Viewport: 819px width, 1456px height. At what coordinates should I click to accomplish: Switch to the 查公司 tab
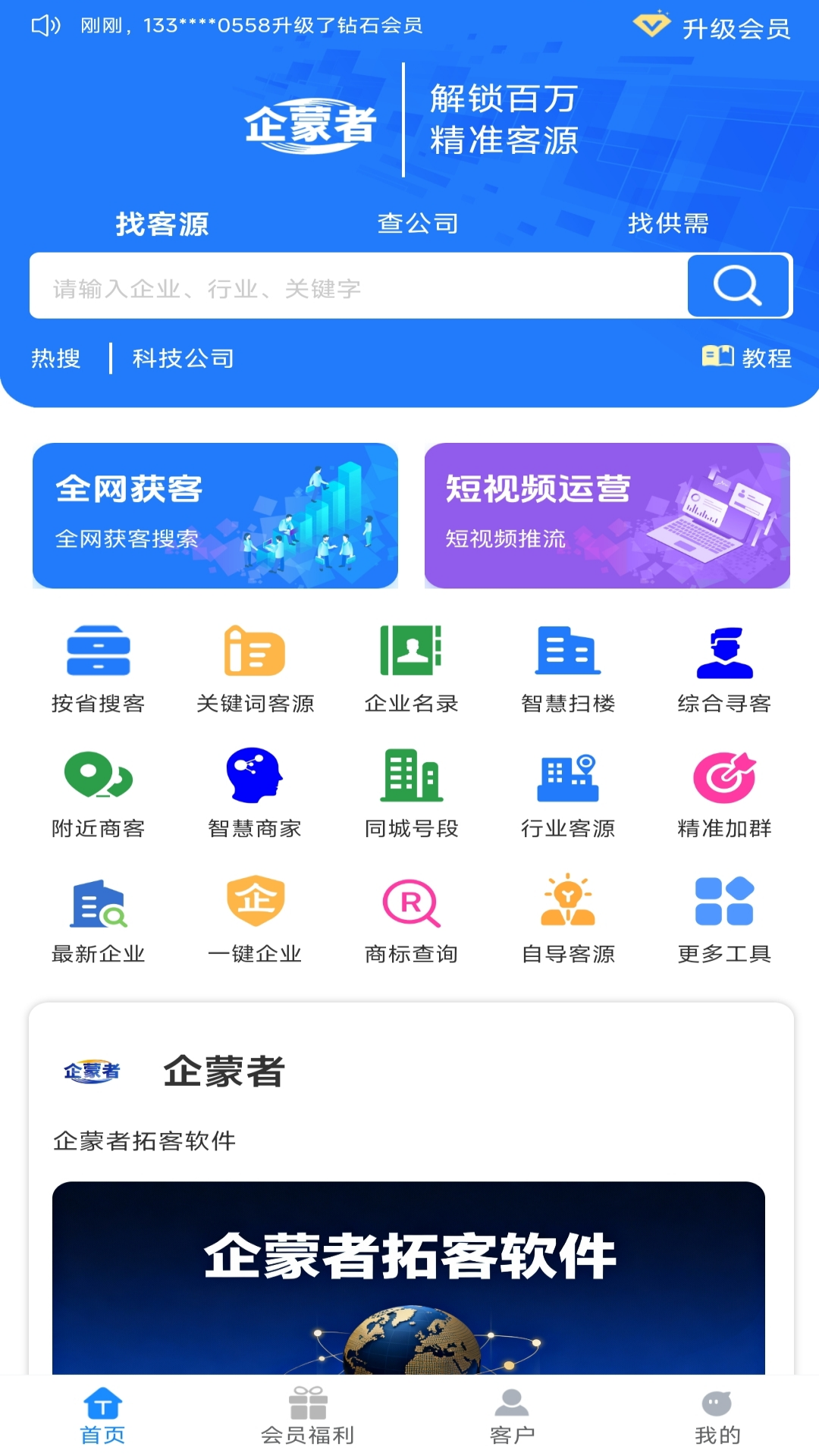(418, 224)
